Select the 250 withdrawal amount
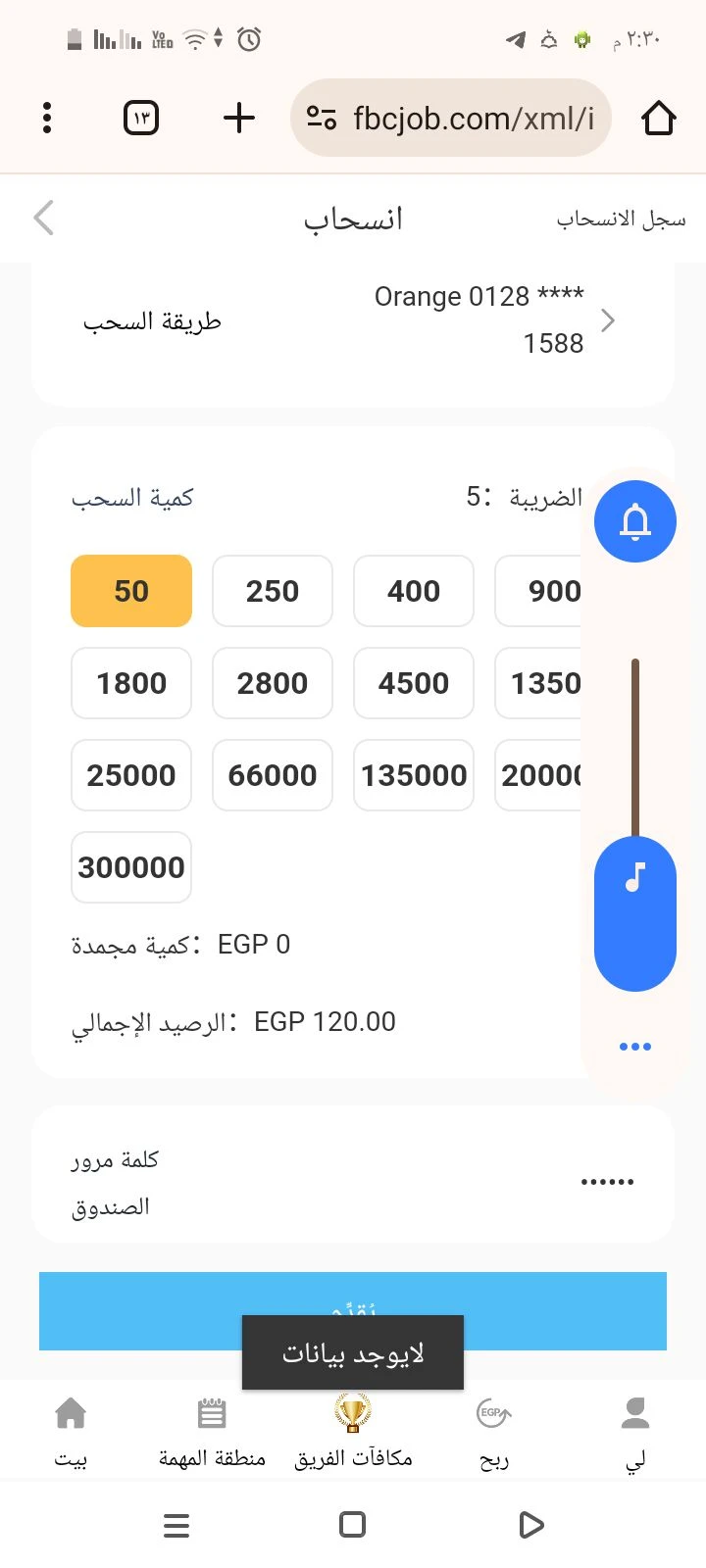This screenshot has height=1568, width=706. coord(273,591)
